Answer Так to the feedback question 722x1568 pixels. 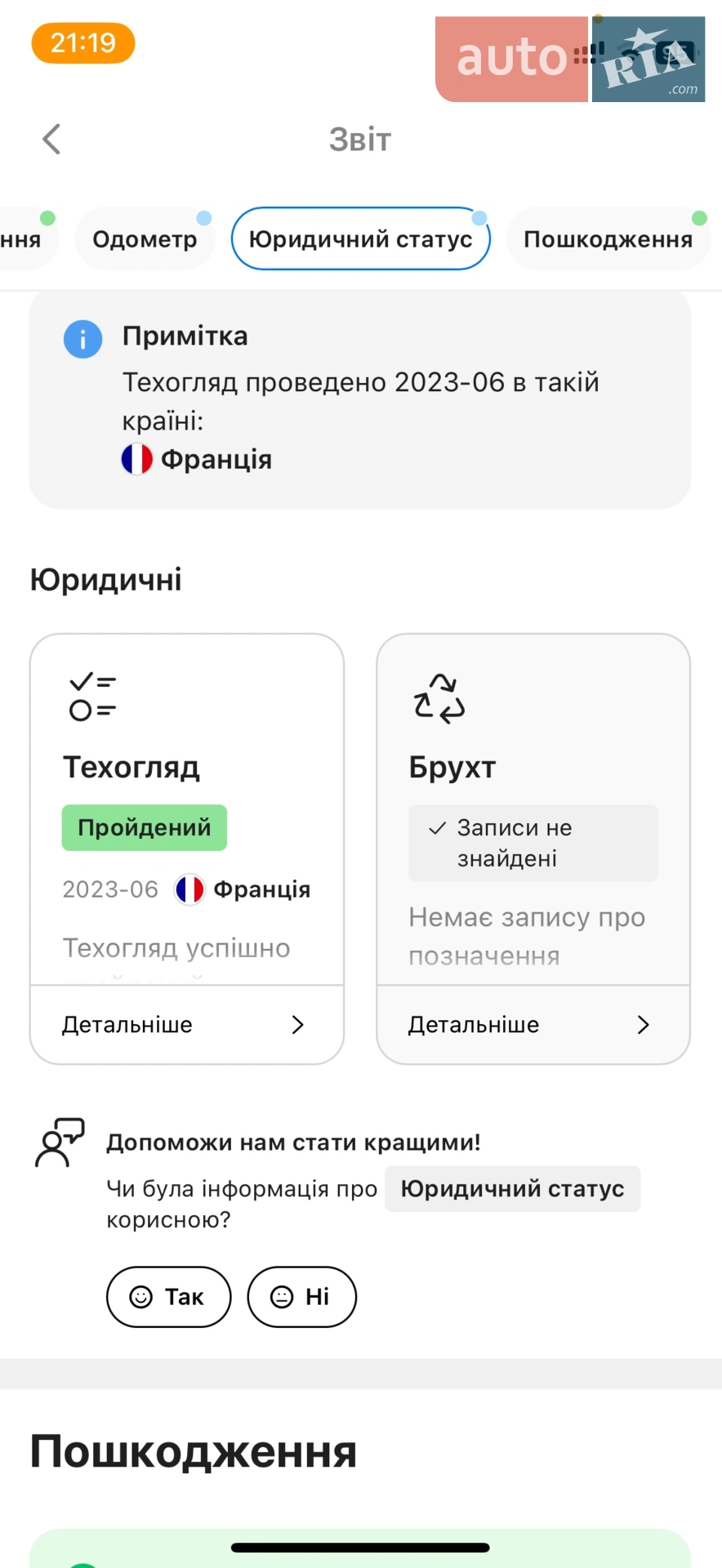coord(169,1297)
